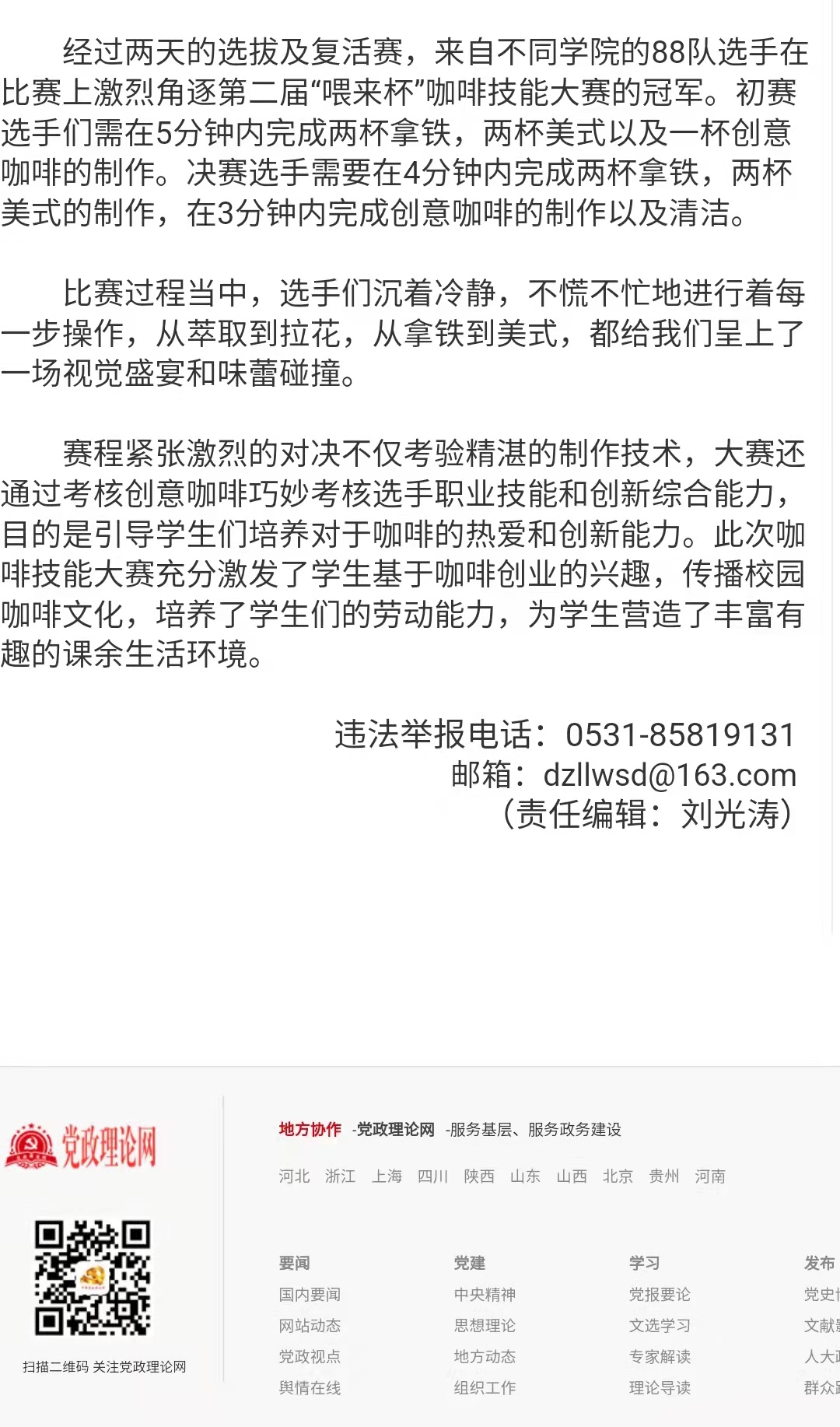View the 理论导读 page
This screenshot has height=1427, width=840.
(660, 1388)
